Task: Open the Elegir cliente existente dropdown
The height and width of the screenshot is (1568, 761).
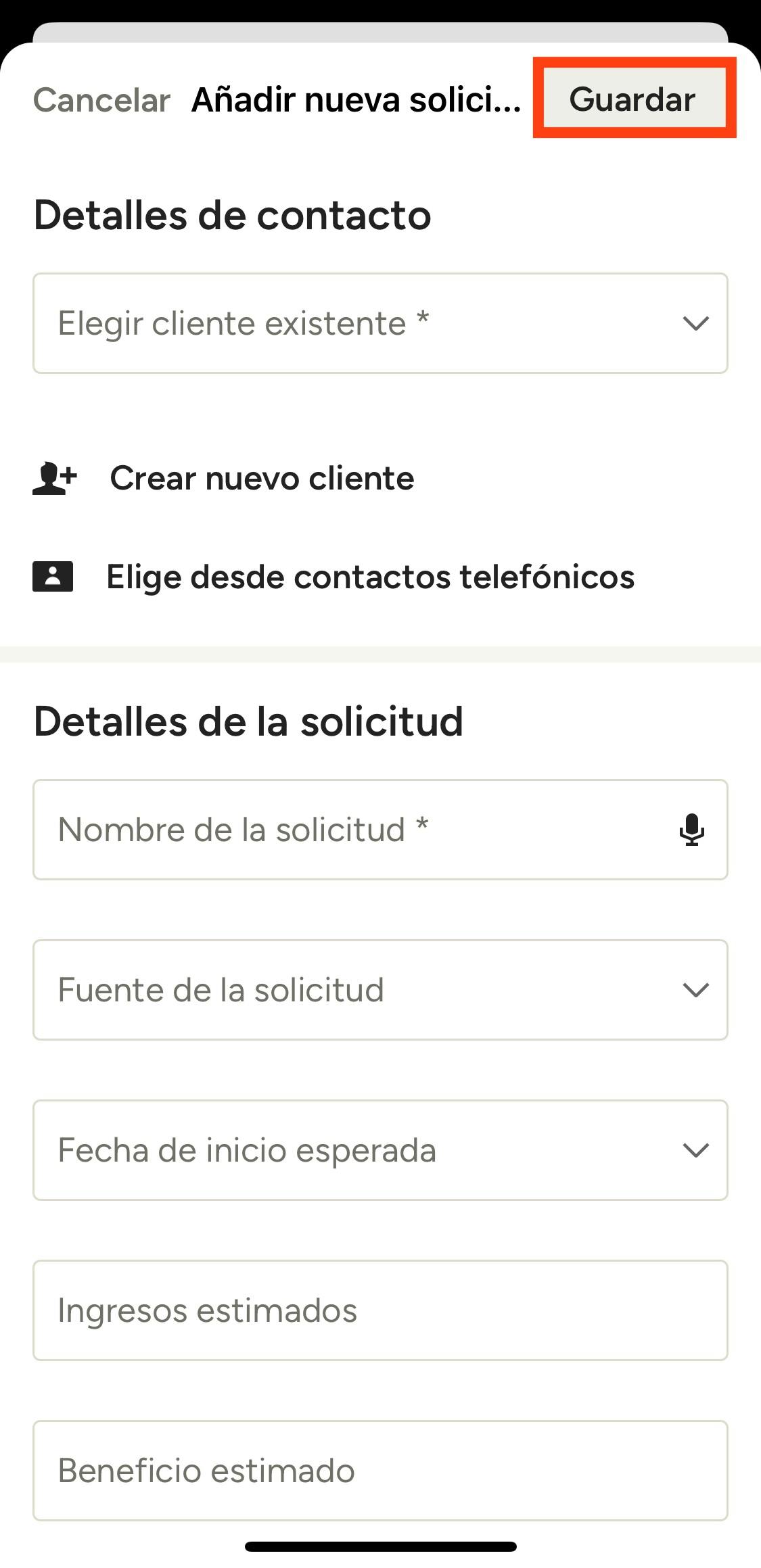Action: (380, 323)
